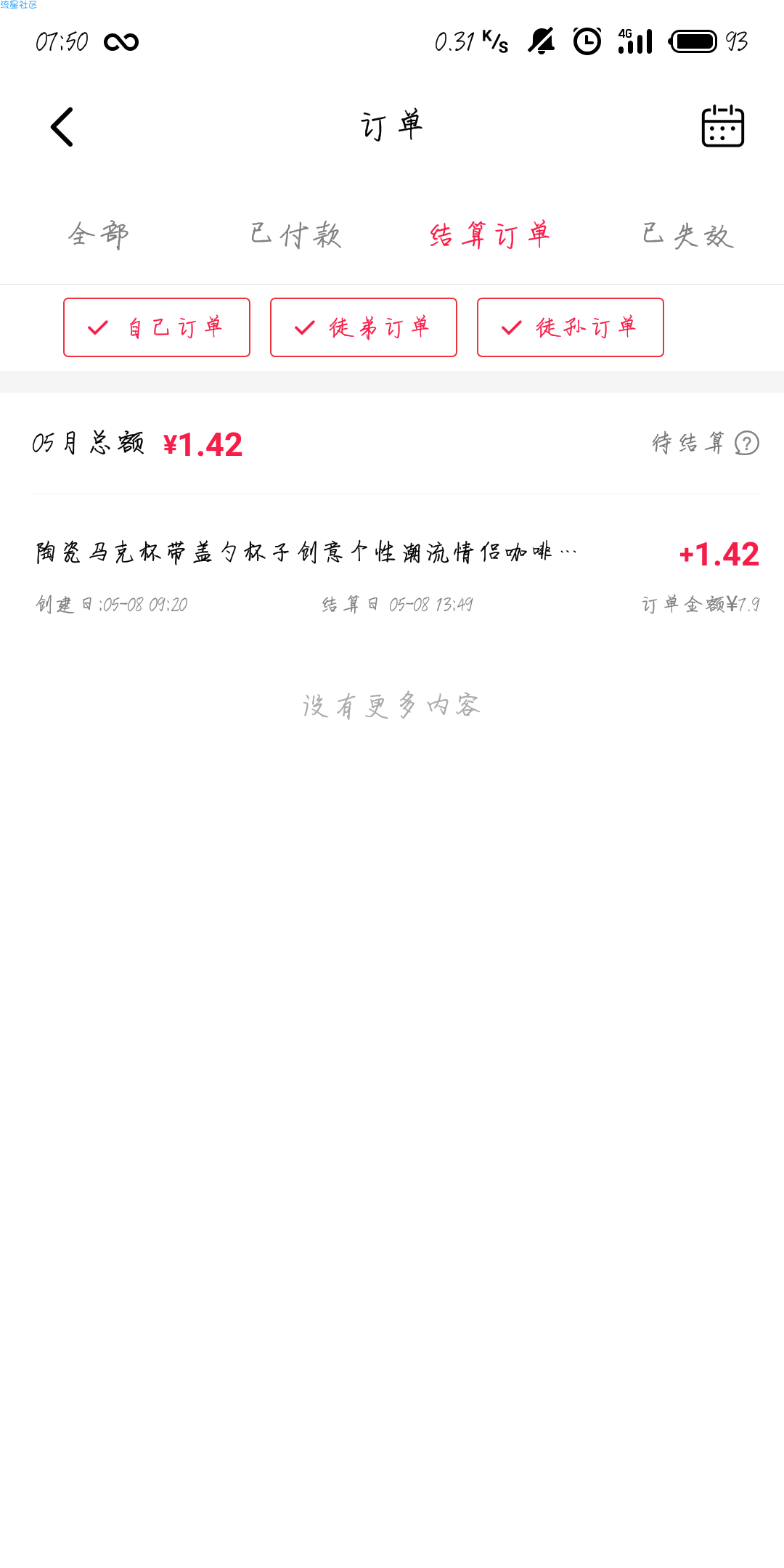784x1568 pixels.
Task: Uncheck the 自己订单 filter
Action: point(157,327)
